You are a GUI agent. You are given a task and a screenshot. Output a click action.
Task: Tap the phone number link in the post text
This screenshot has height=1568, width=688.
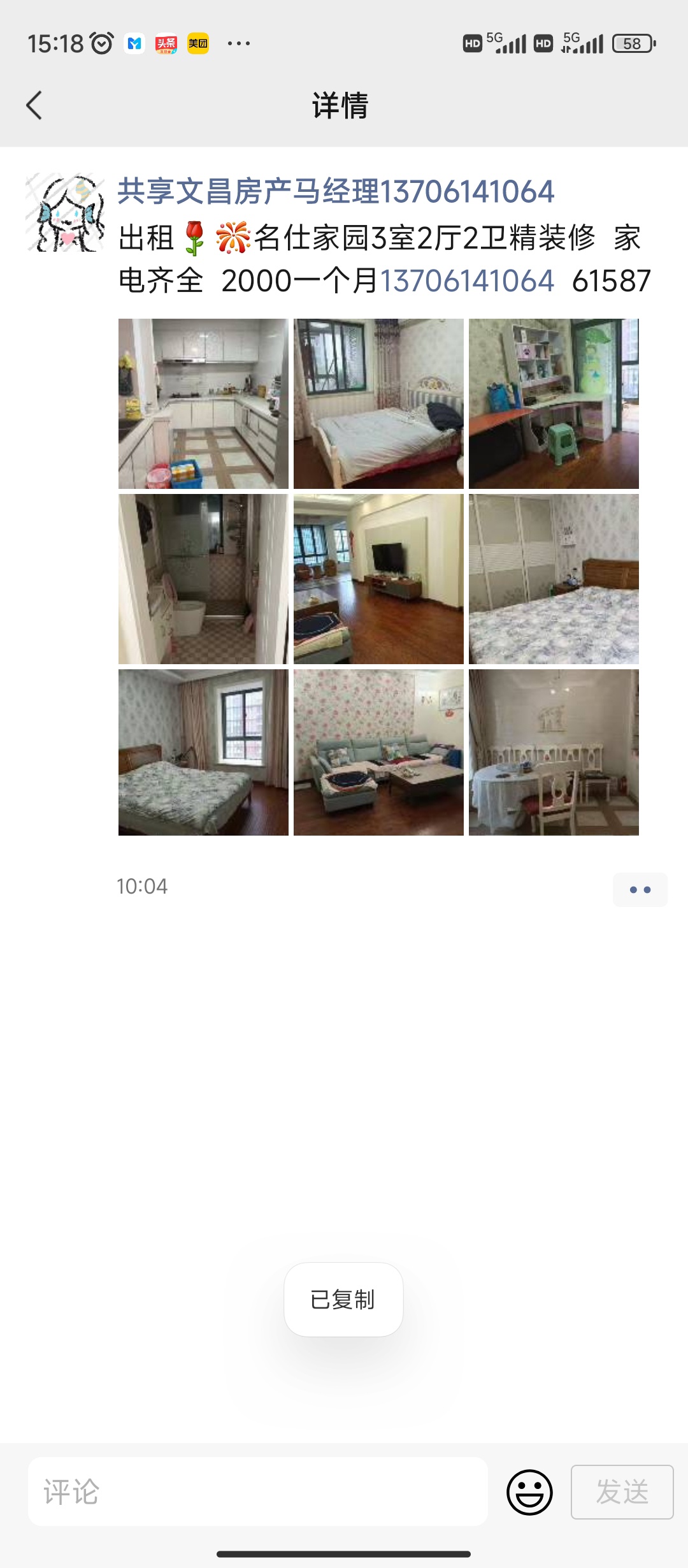467,280
